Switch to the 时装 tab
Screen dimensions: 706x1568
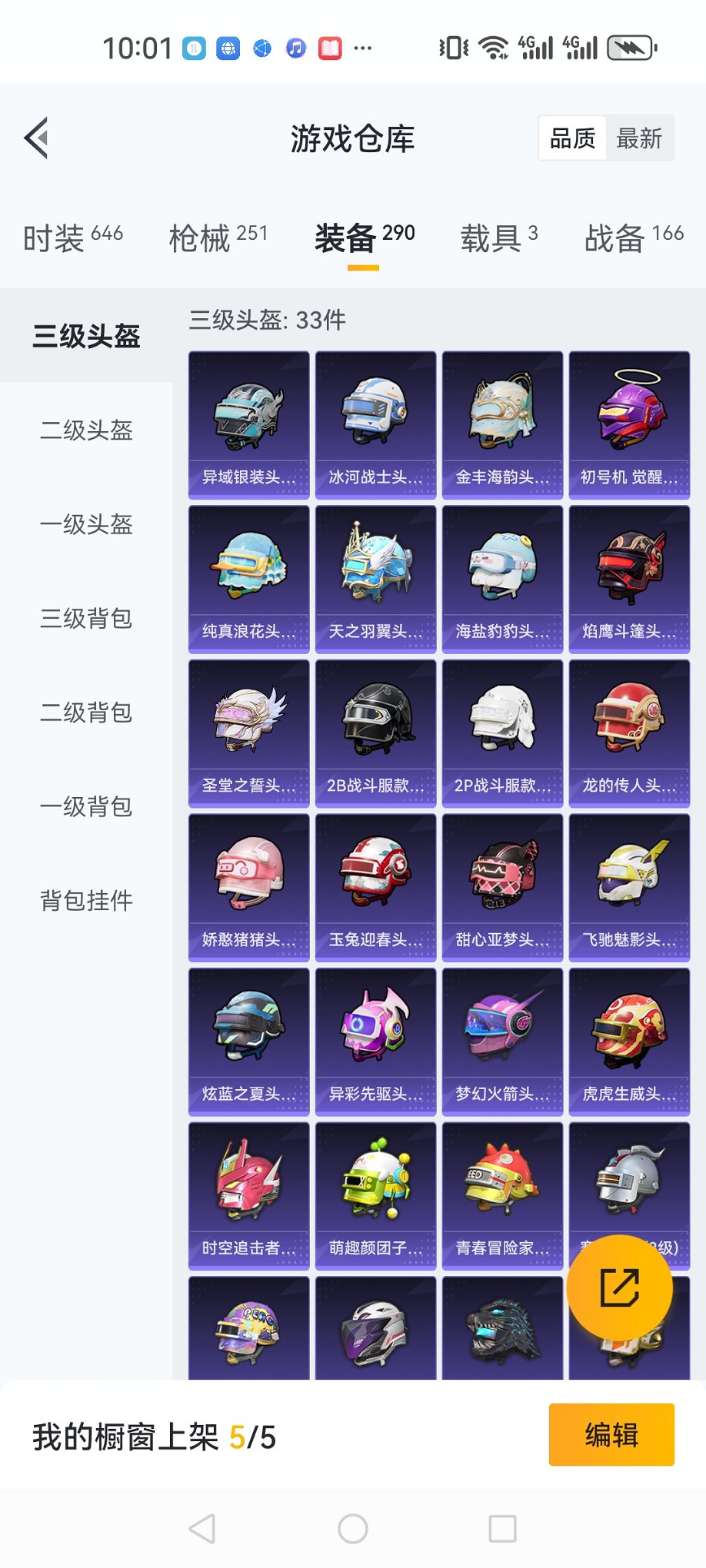pos(73,238)
